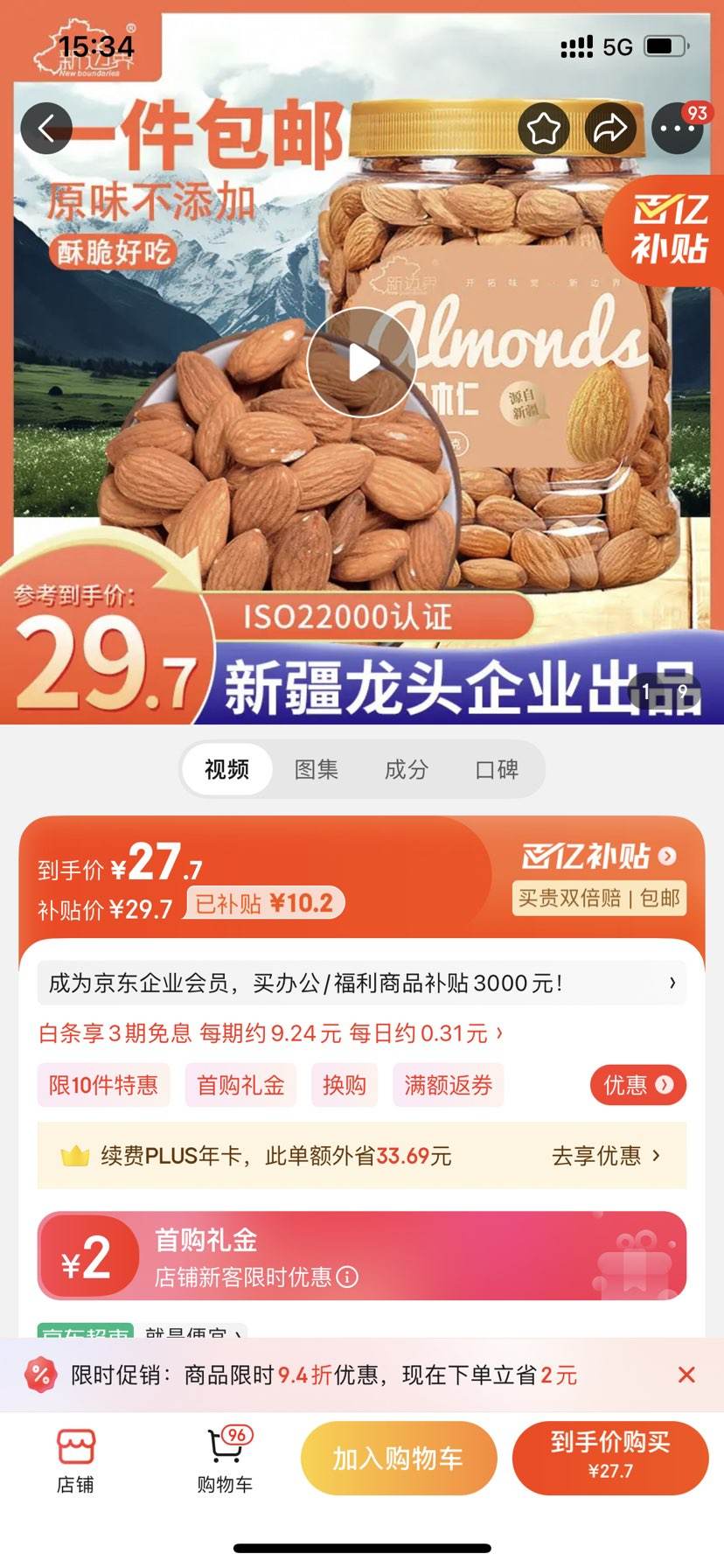Switch to the 口碑 tab
The image size is (724, 1568).
coord(498,768)
